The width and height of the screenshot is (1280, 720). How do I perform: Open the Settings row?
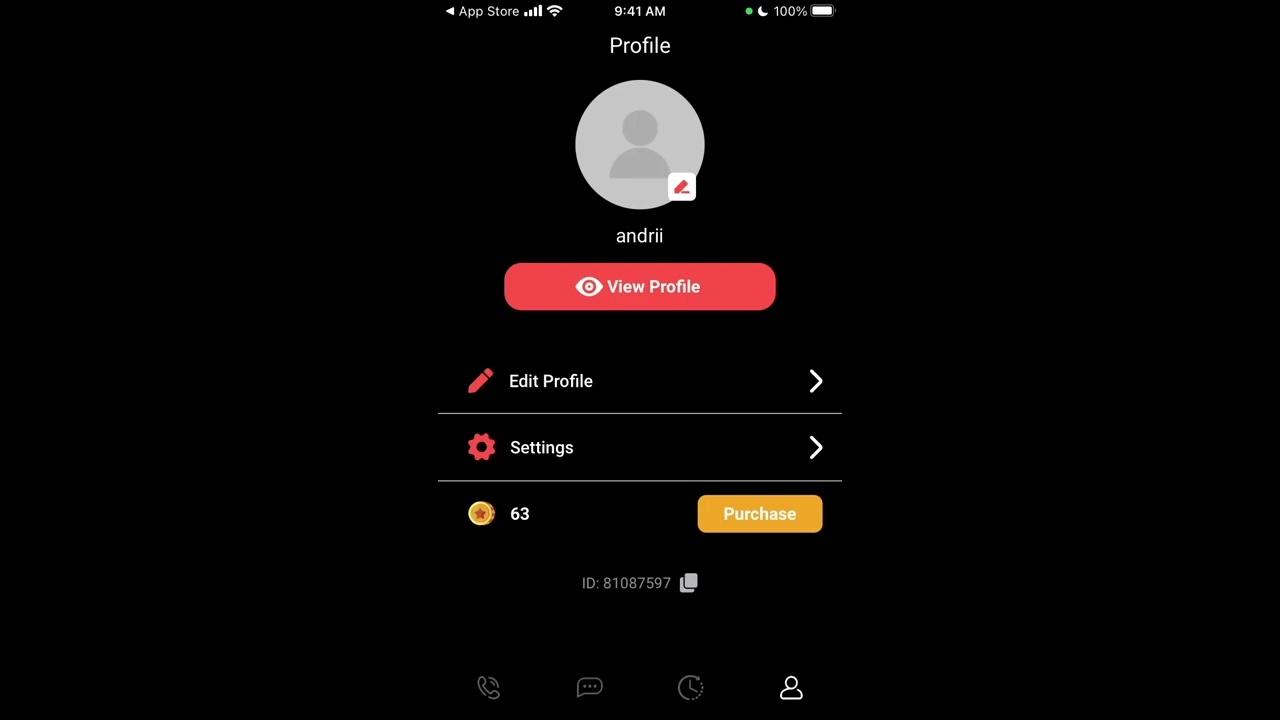coord(640,448)
